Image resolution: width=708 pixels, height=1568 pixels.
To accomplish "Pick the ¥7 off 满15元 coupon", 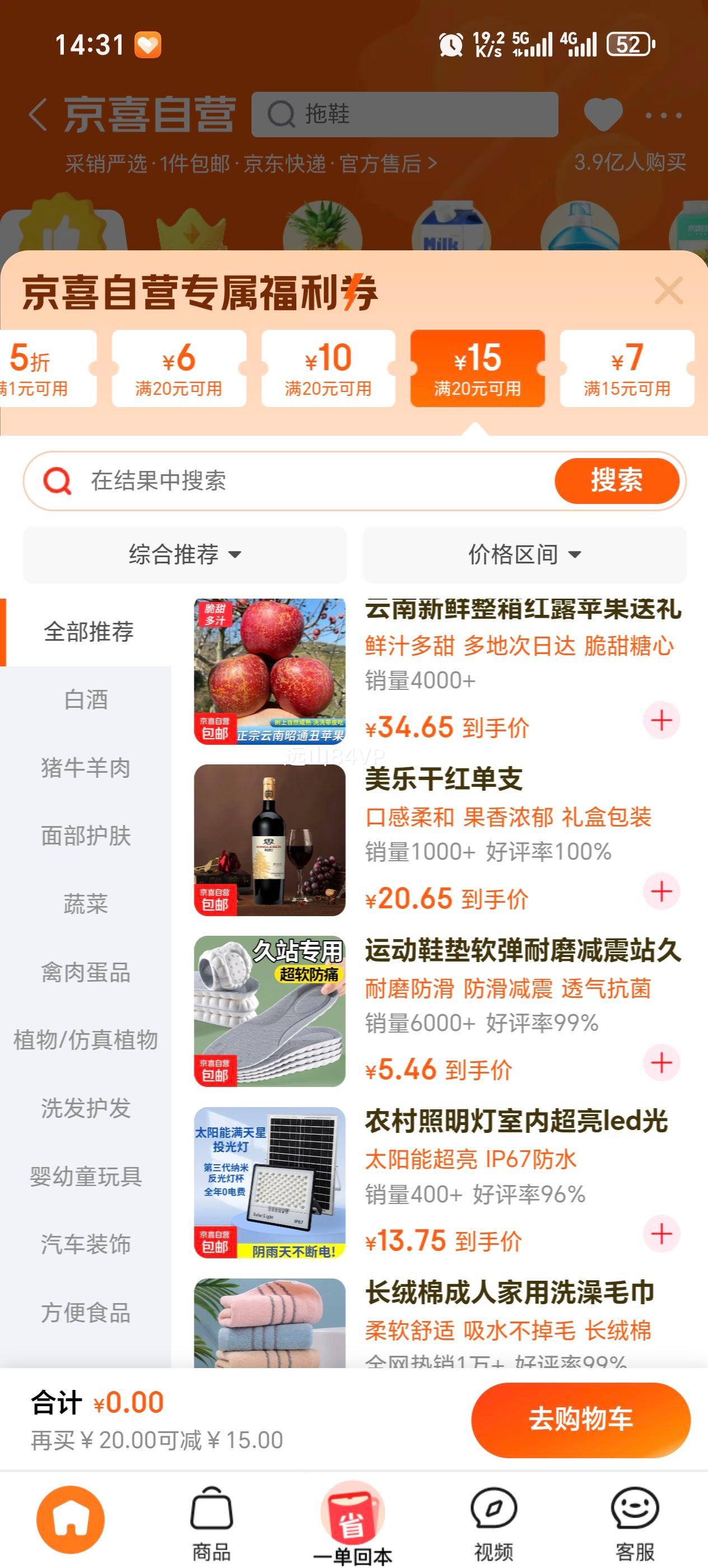I will click(626, 368).
